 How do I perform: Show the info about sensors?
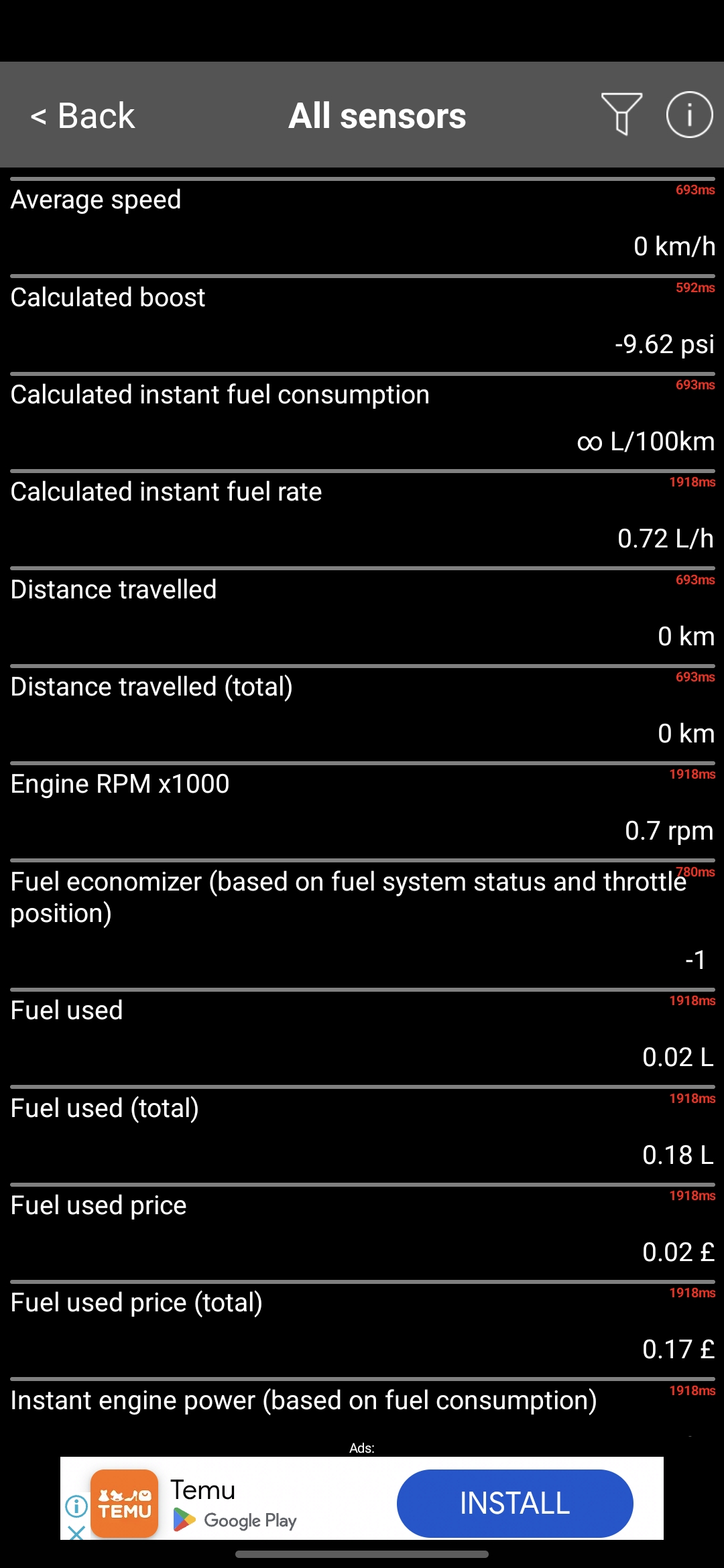(689, 115)
